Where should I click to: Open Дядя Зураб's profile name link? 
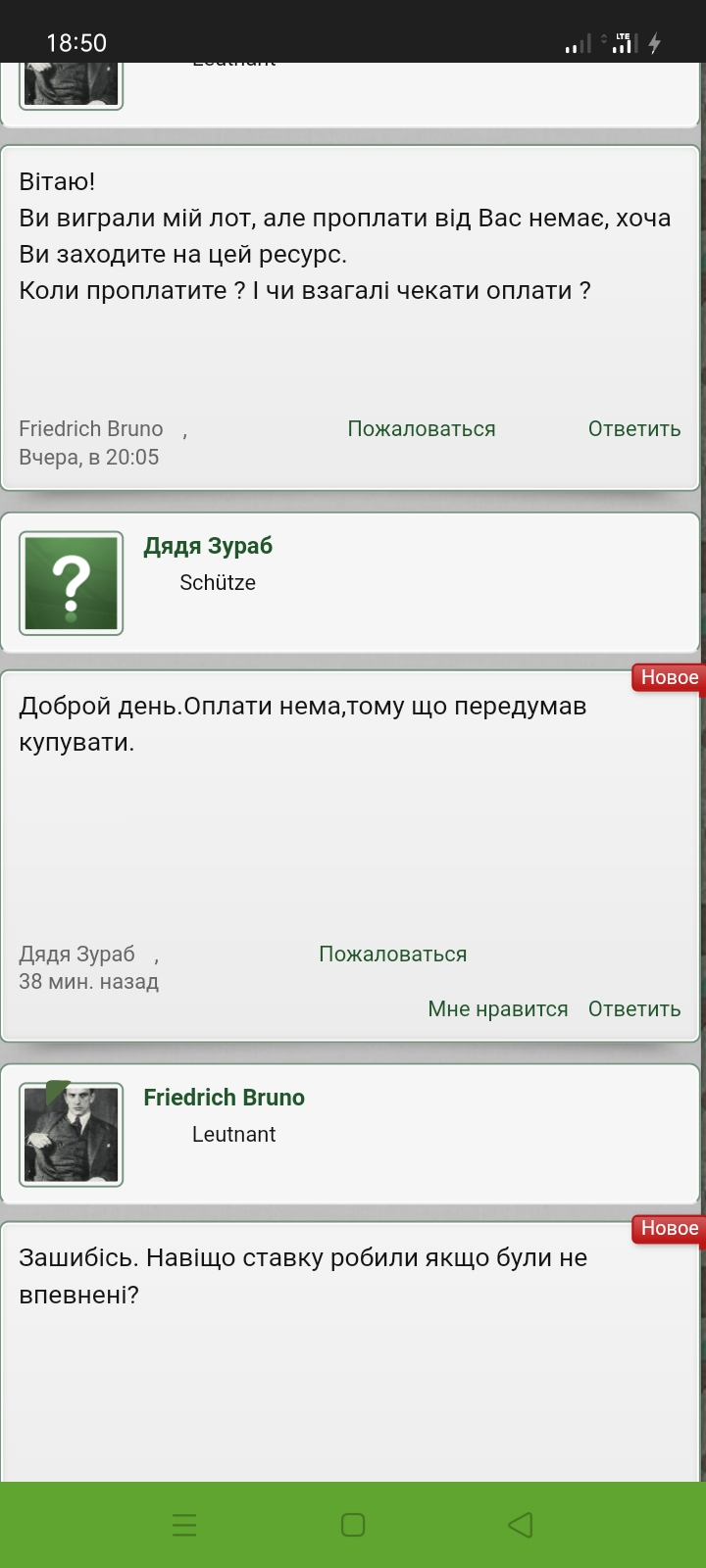point(208,546)
